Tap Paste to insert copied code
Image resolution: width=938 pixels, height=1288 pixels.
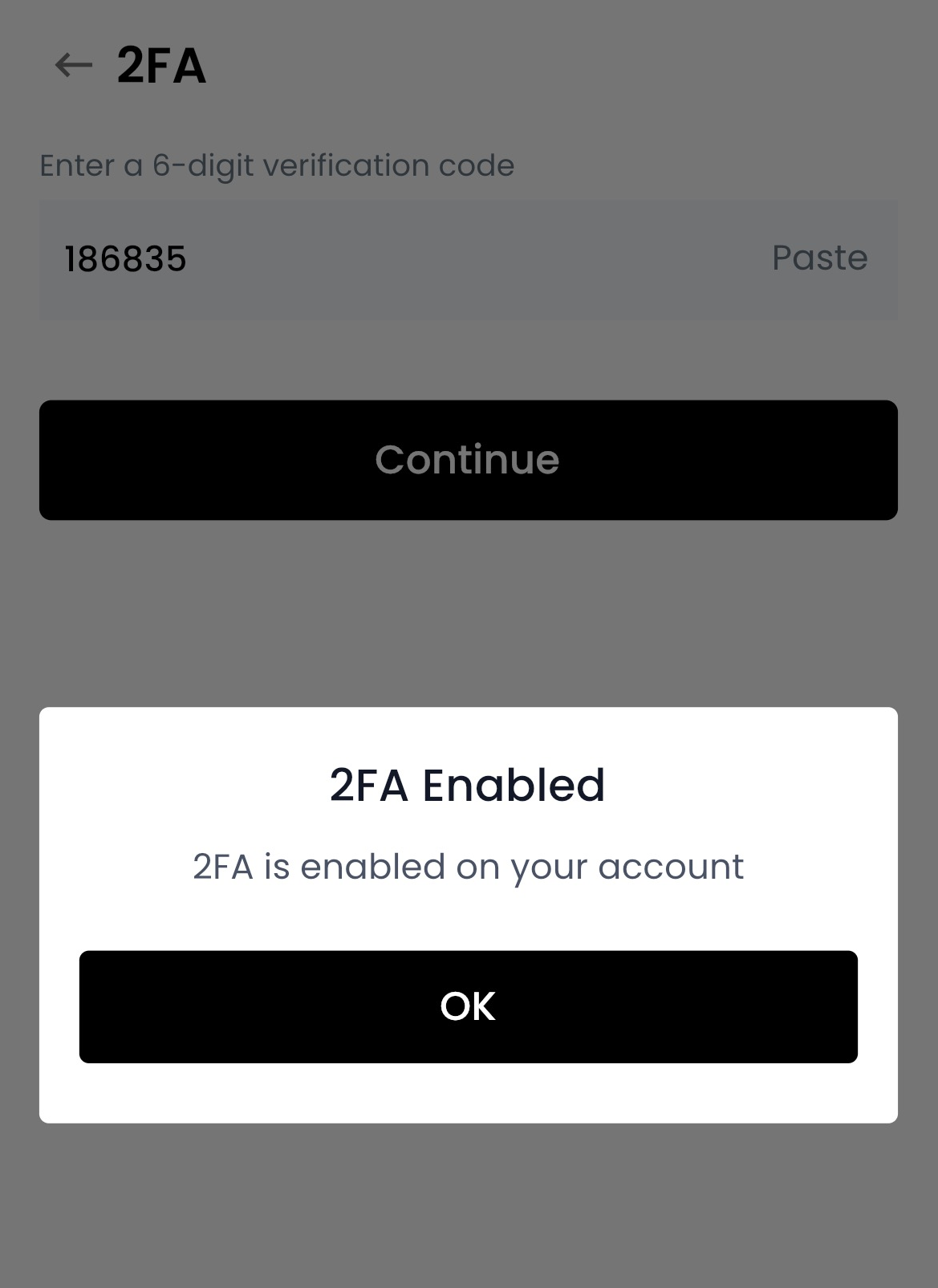click(819, 258)
